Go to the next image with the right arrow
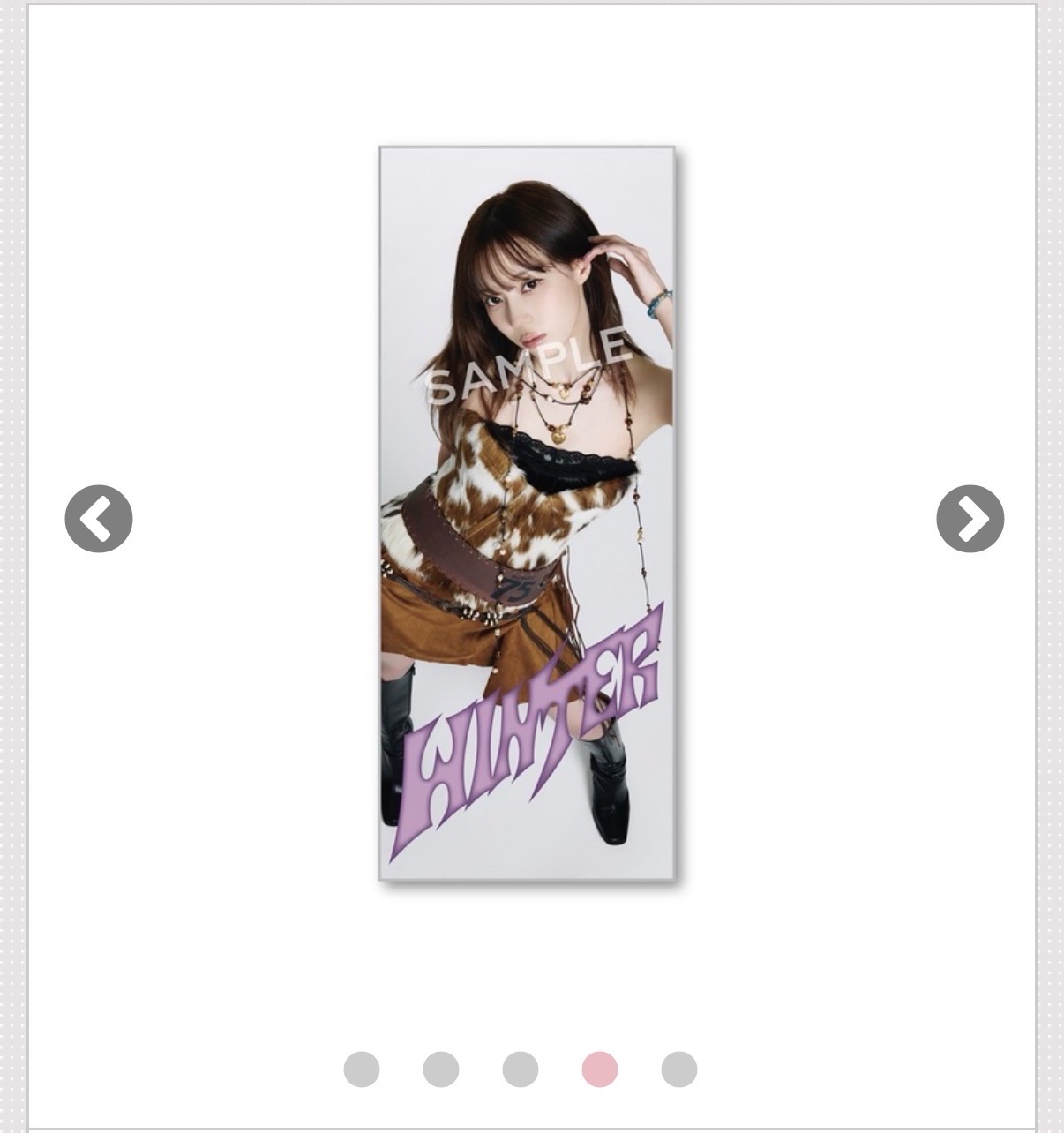Viewport: 1064px width, 1133px height. (x=970, y=519)
